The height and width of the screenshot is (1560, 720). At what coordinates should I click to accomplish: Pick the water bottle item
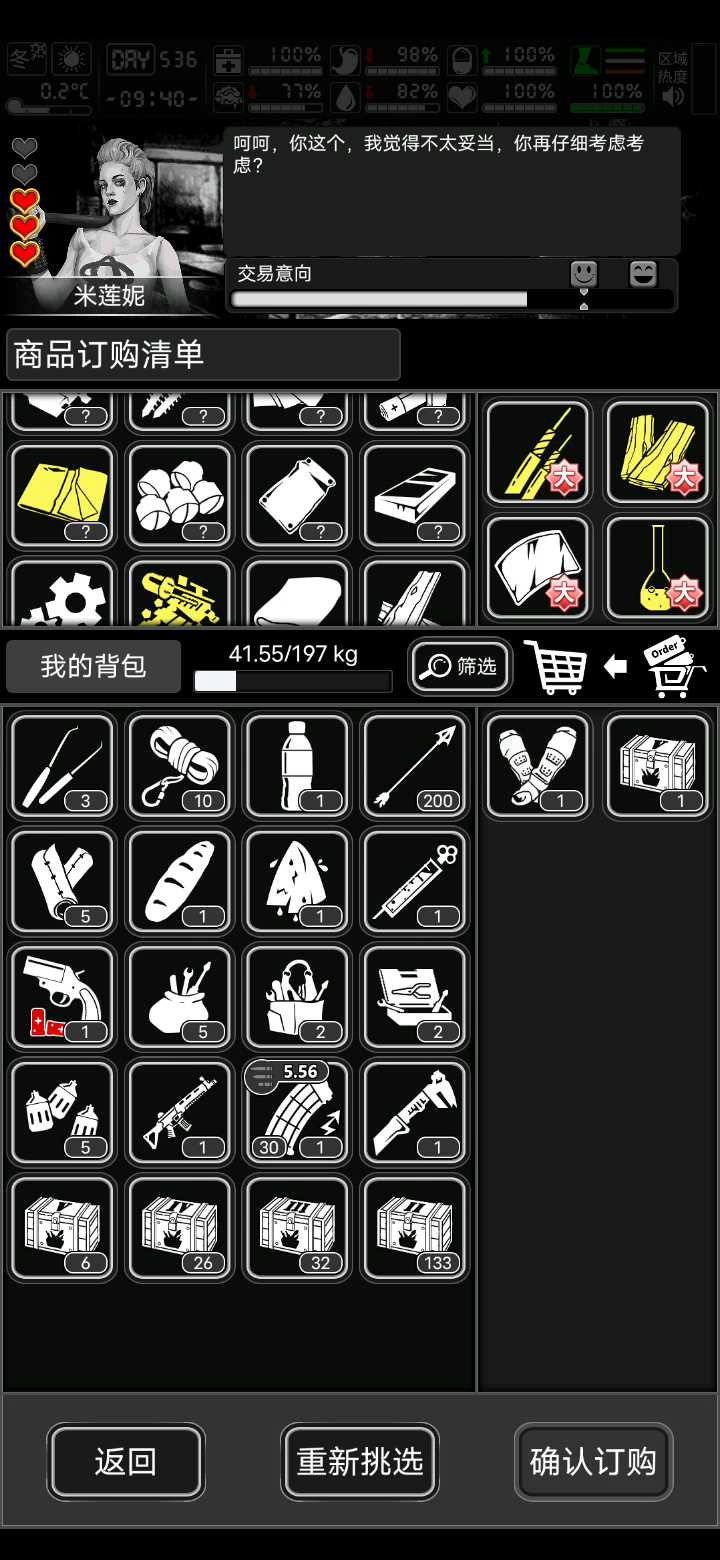[x=297, y=766]
